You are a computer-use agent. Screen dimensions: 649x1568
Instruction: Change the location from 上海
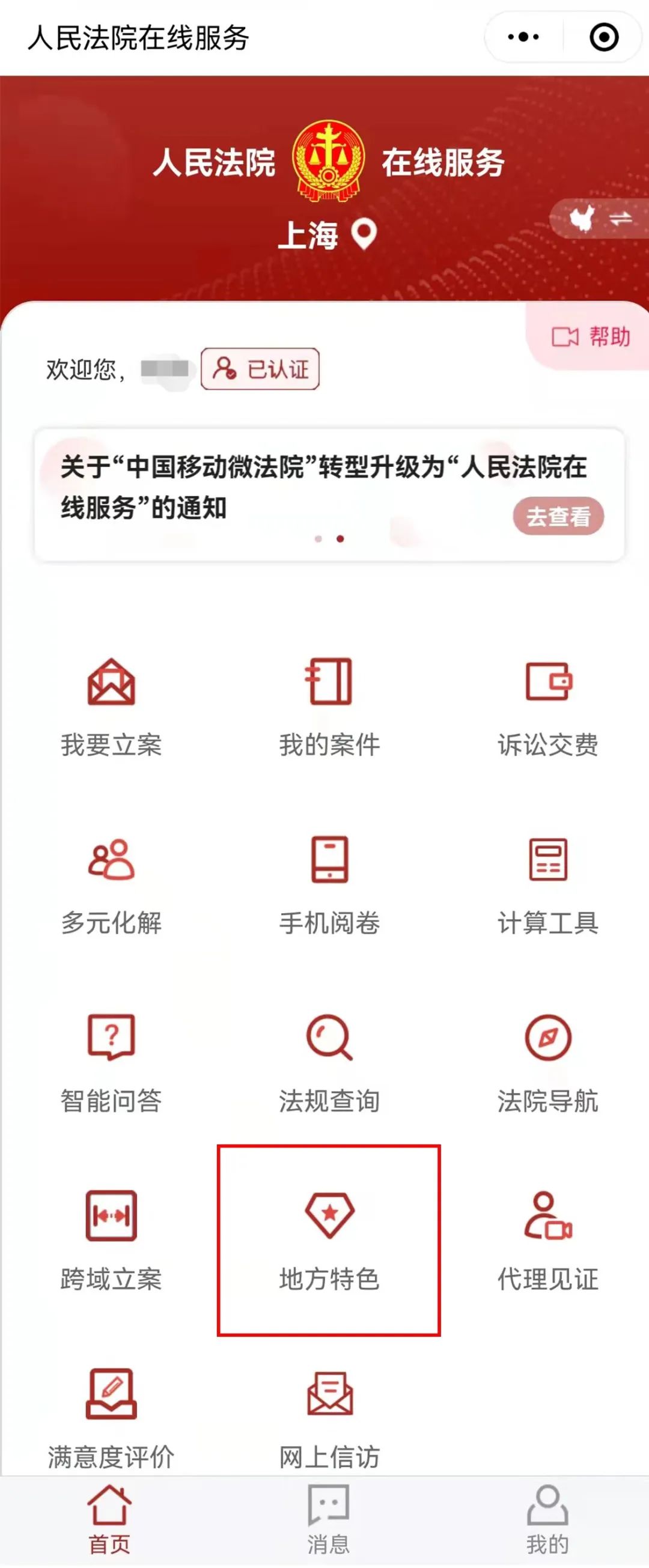coord(328,235)
